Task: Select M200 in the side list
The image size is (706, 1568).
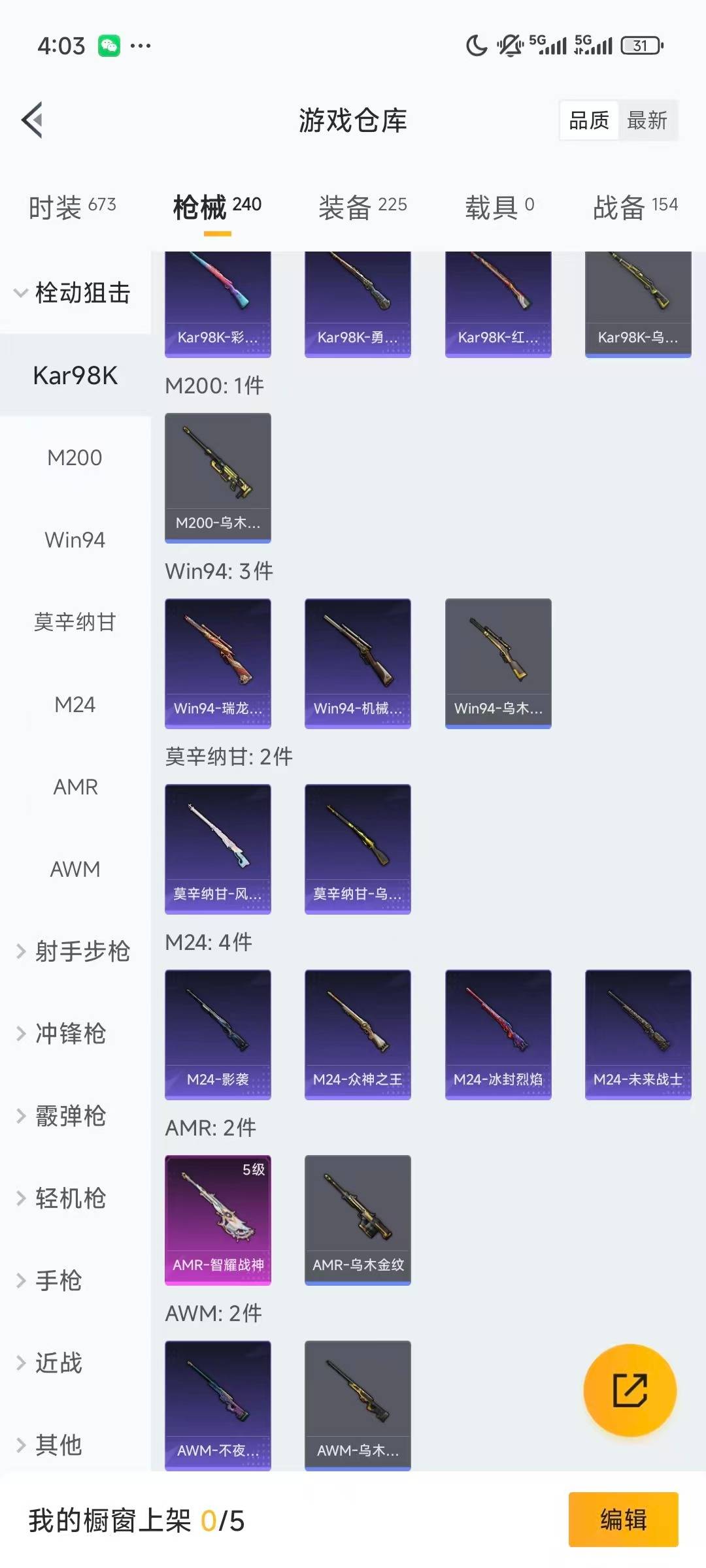Action: pyautogui.click(x=75, y=458)
